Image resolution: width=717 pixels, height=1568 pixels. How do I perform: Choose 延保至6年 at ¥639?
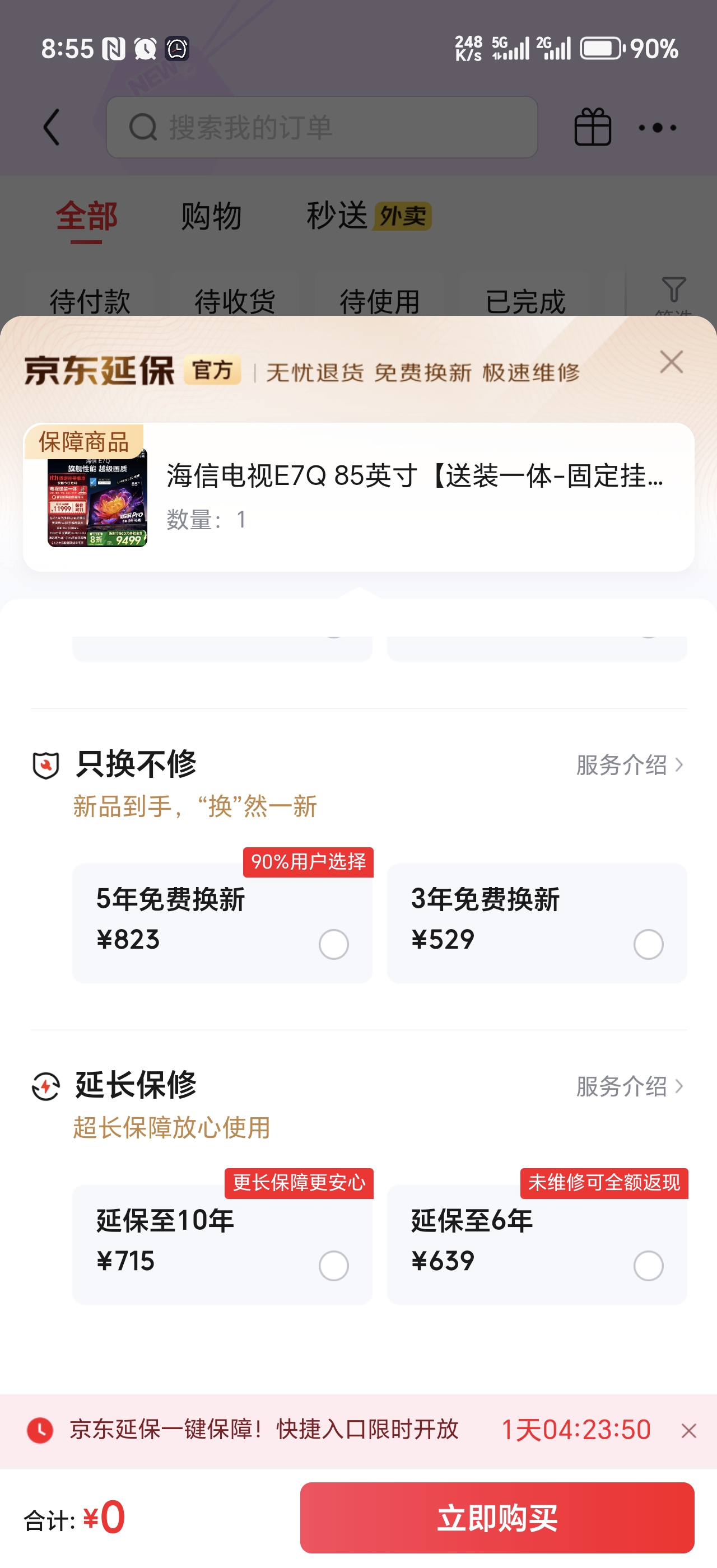(648, 1266)
